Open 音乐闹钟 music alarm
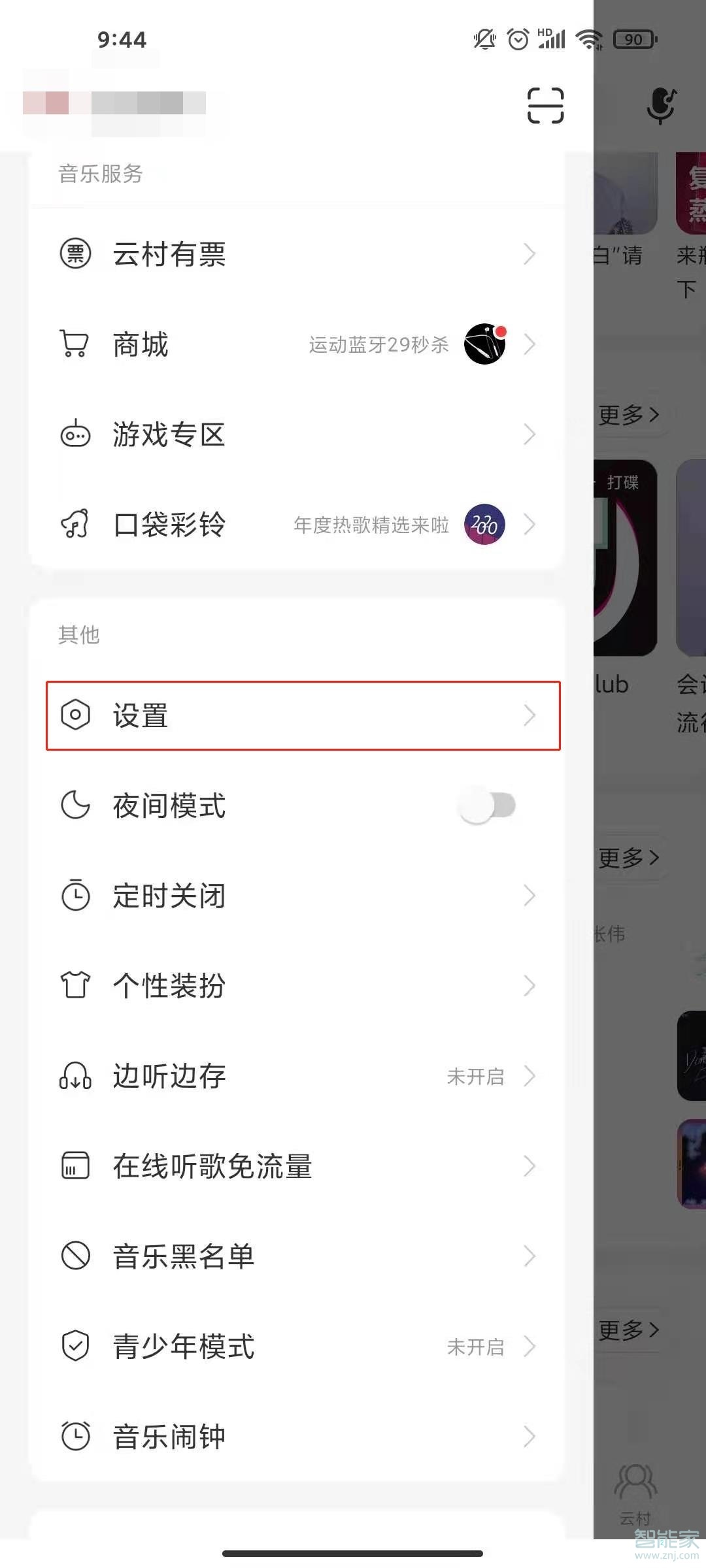The image size is (706, 1568). pos(297,1437)
